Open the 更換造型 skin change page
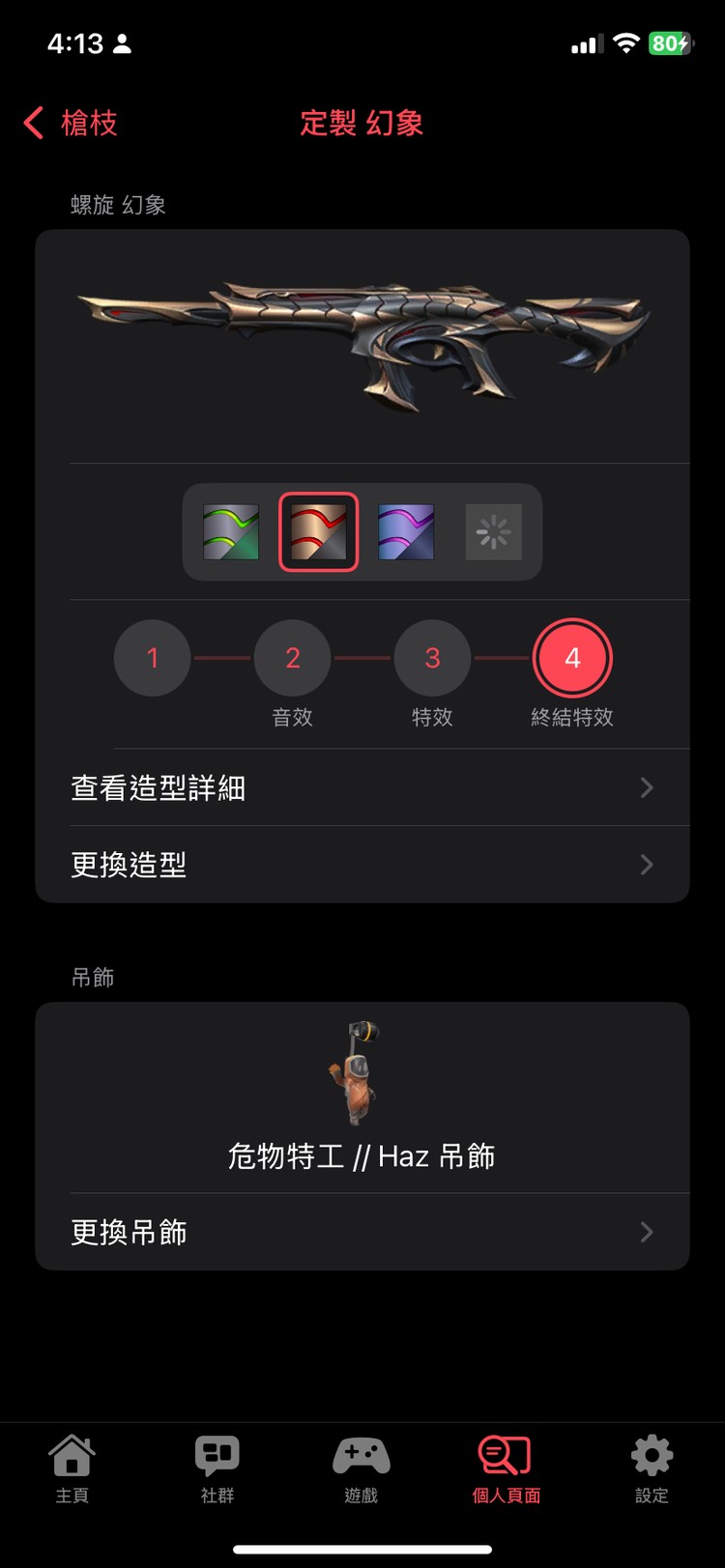The width and height of the screenshot is (725, 1568). pos(362,865)
